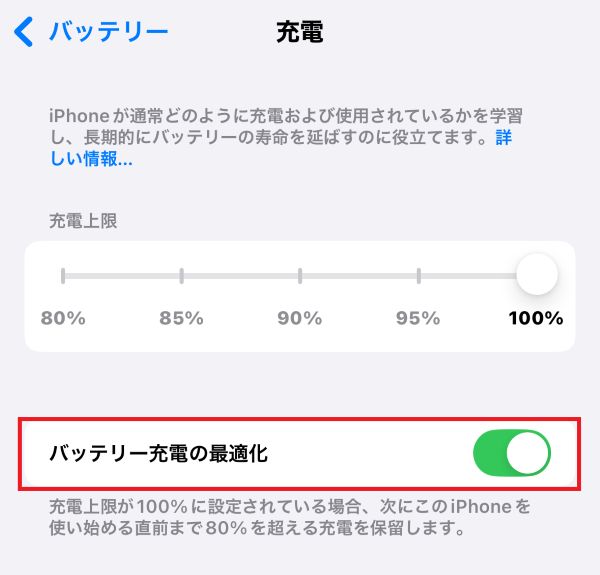Open the 詳しい情報 link
The height and width of the screenshot is (575, 600).
point(90,159)
